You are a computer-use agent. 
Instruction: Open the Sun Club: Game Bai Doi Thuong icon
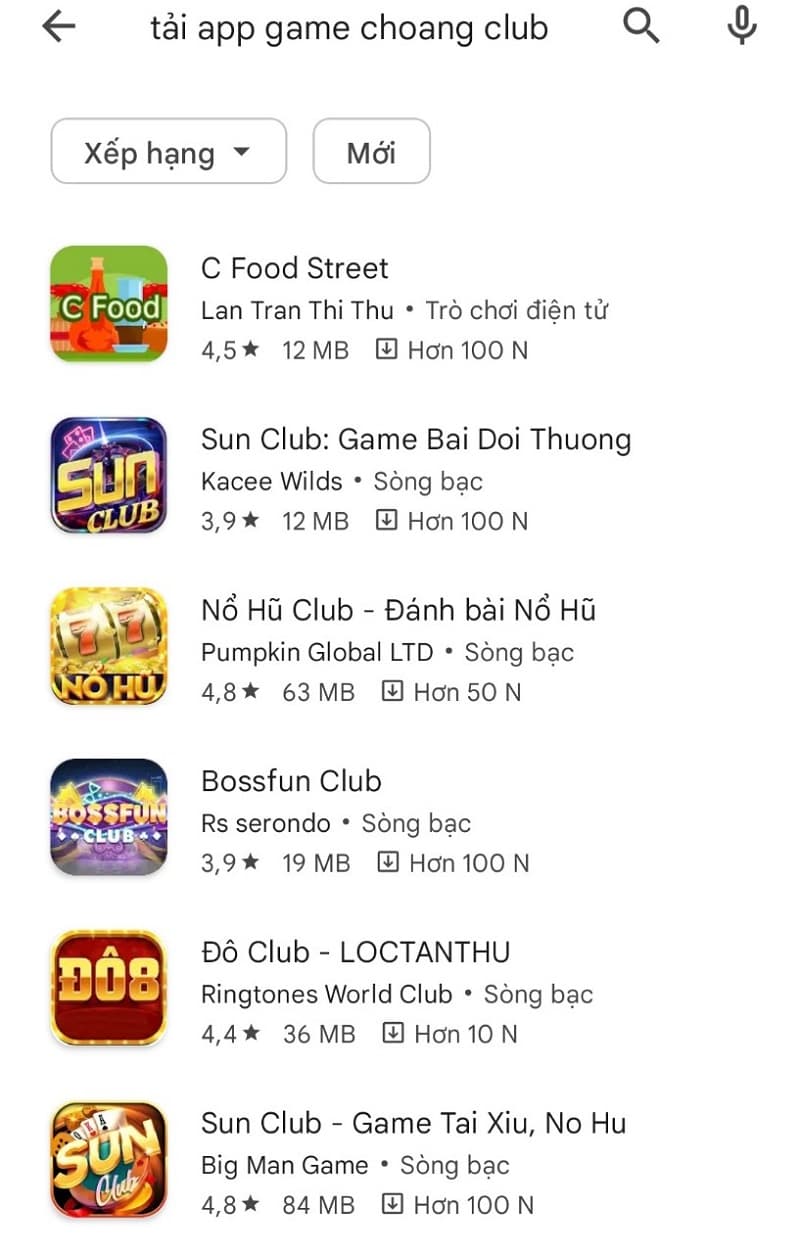(x=108, y=475)
